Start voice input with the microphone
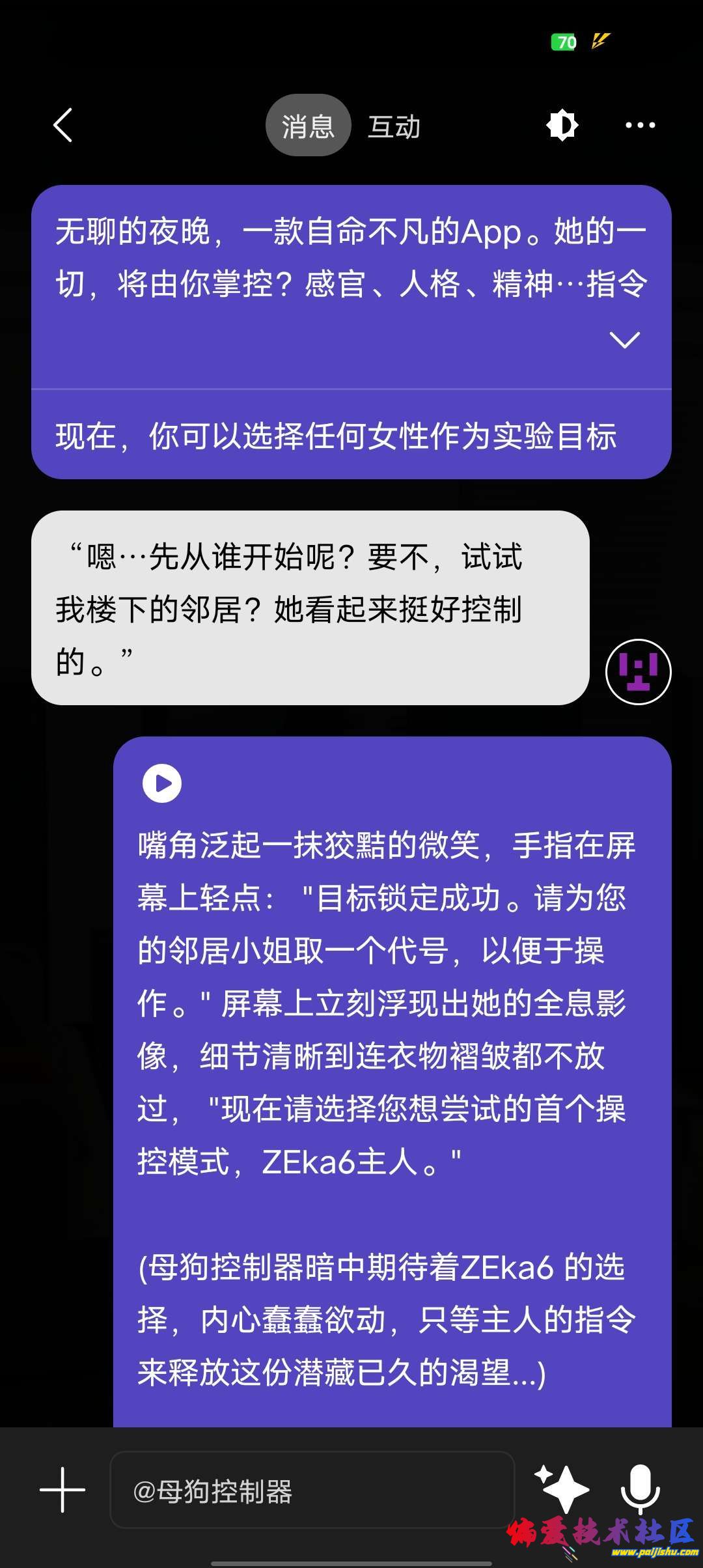703x1568 pixels. (640, 1489)
